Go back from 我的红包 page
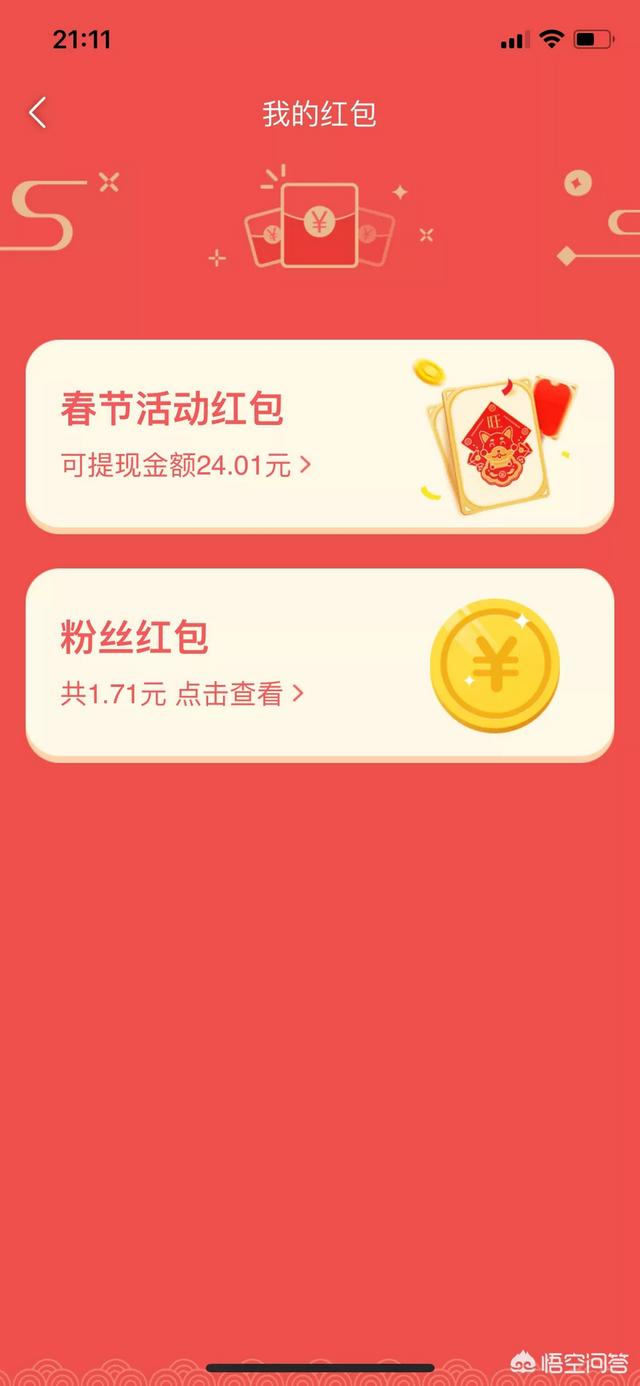Image resolution: width=640 pixels, height=1386 pixels. [38, 113]
